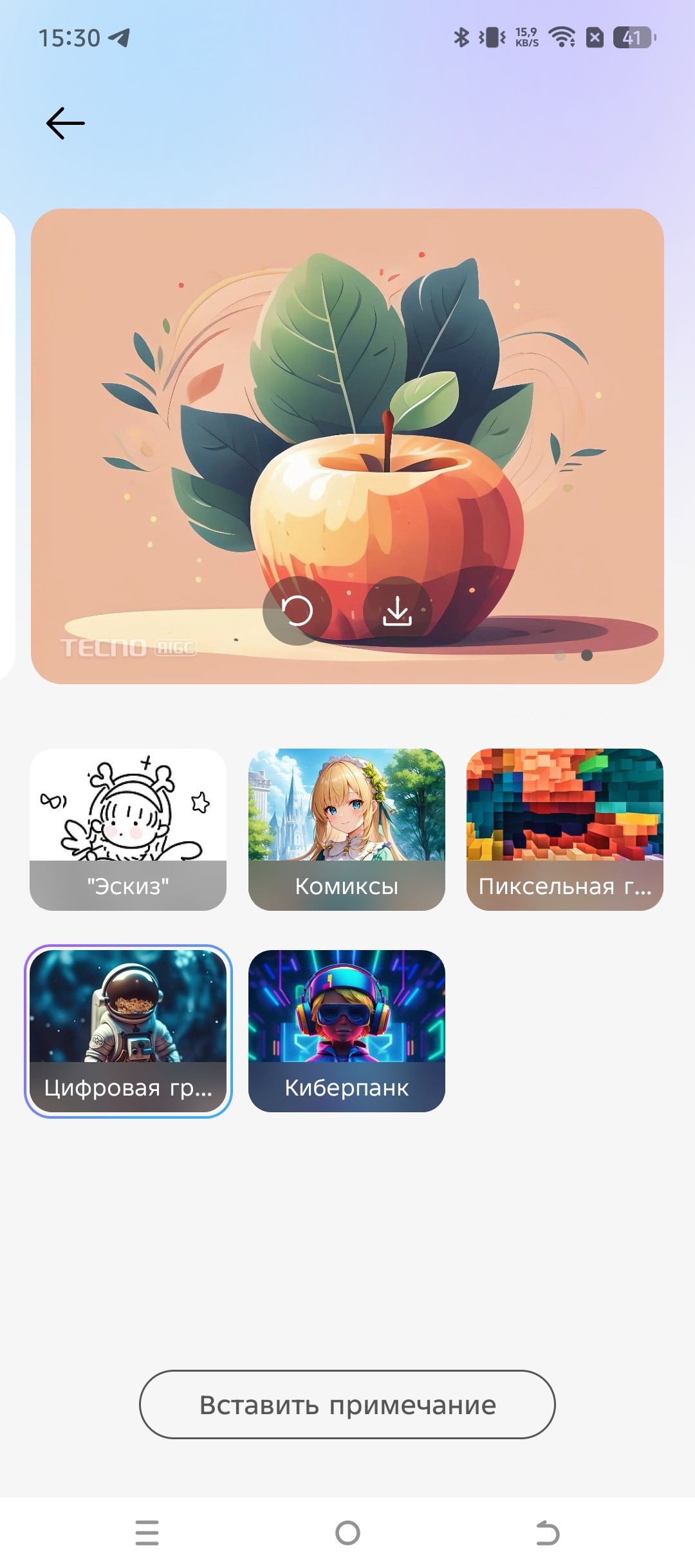This screenshot has width=695, height=1568.
Task: Download the generated apple image
Action: click(x=397, y=610)
